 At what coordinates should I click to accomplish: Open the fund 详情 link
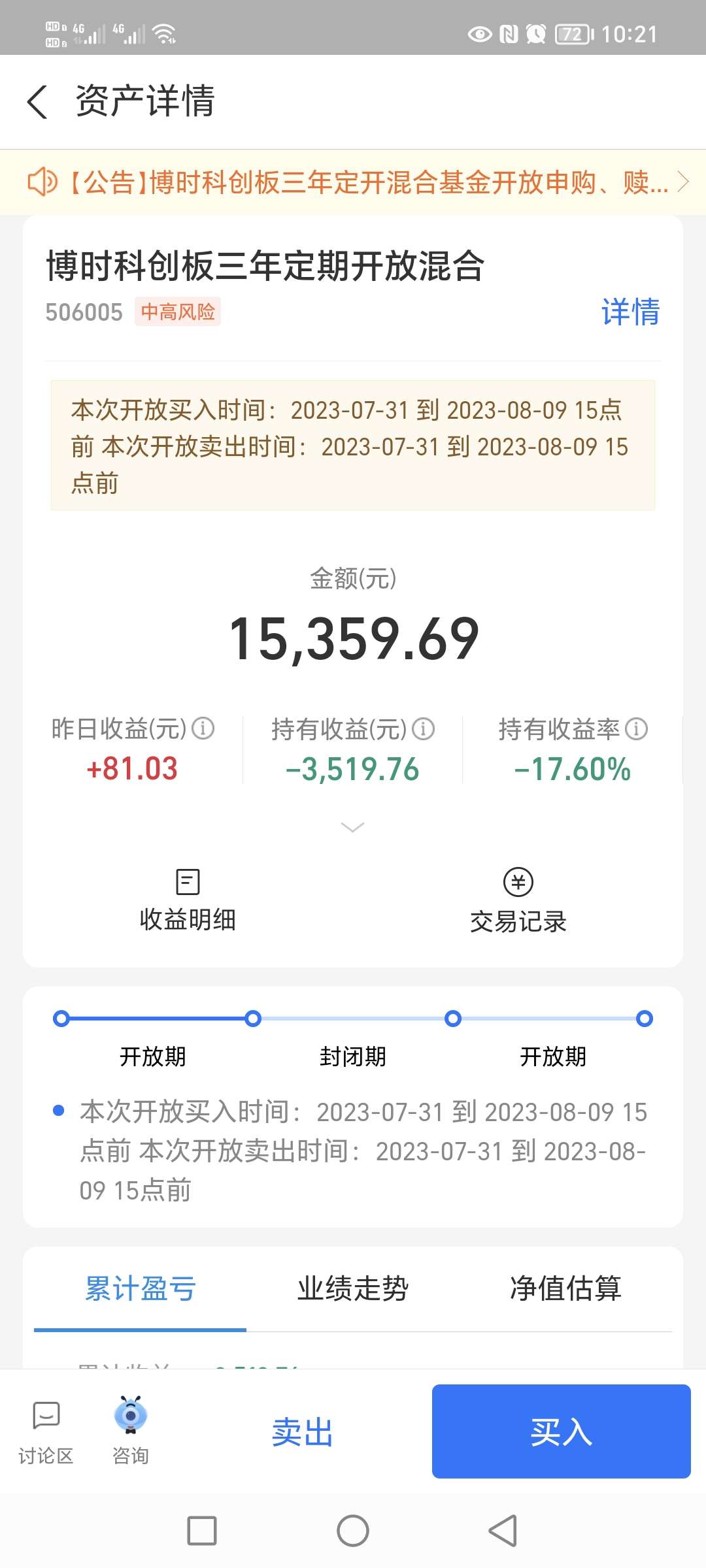coord(630,312)
